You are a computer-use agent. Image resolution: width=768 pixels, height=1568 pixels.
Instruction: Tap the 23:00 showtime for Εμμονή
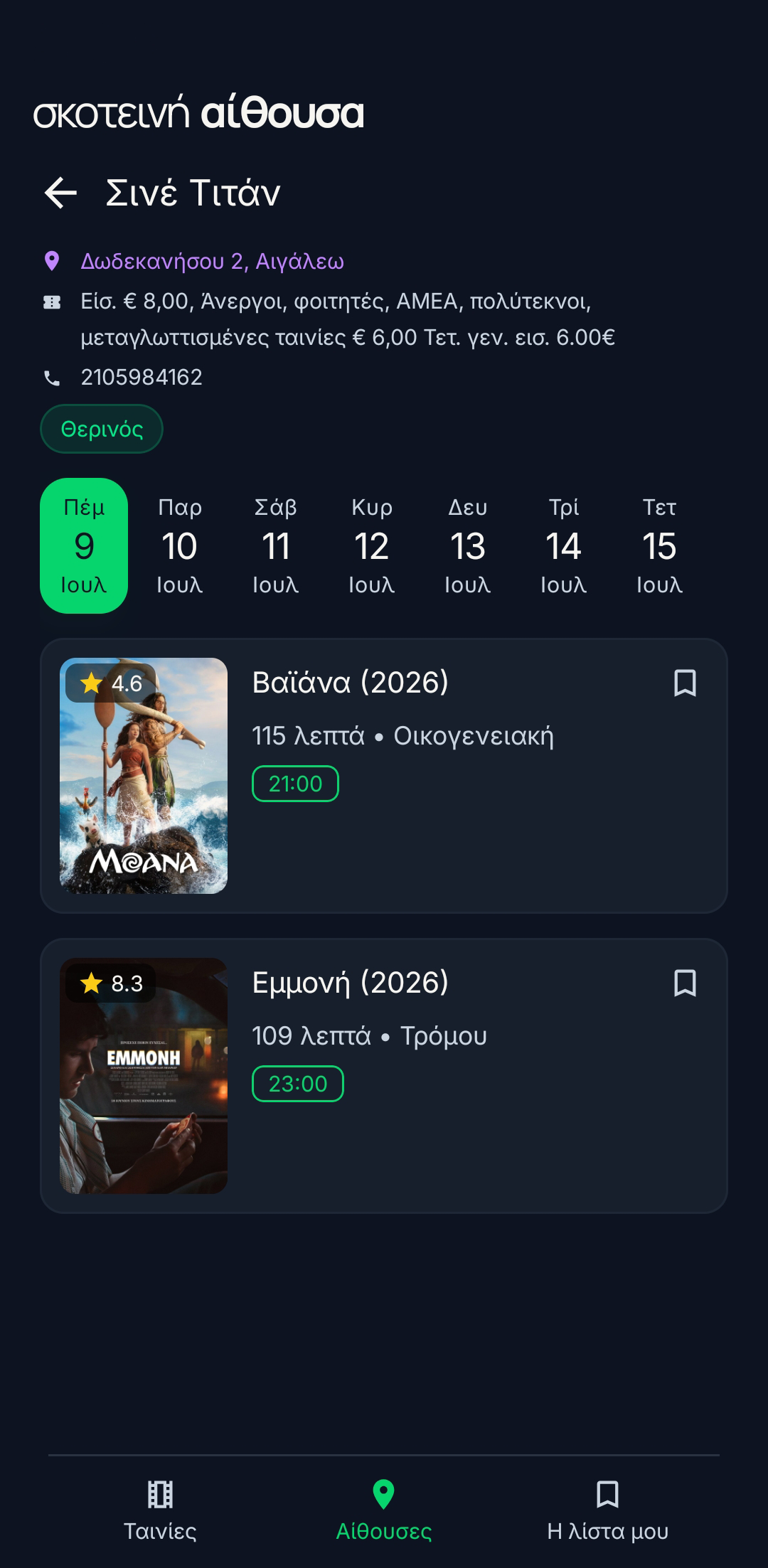(x=298, y=1084)
